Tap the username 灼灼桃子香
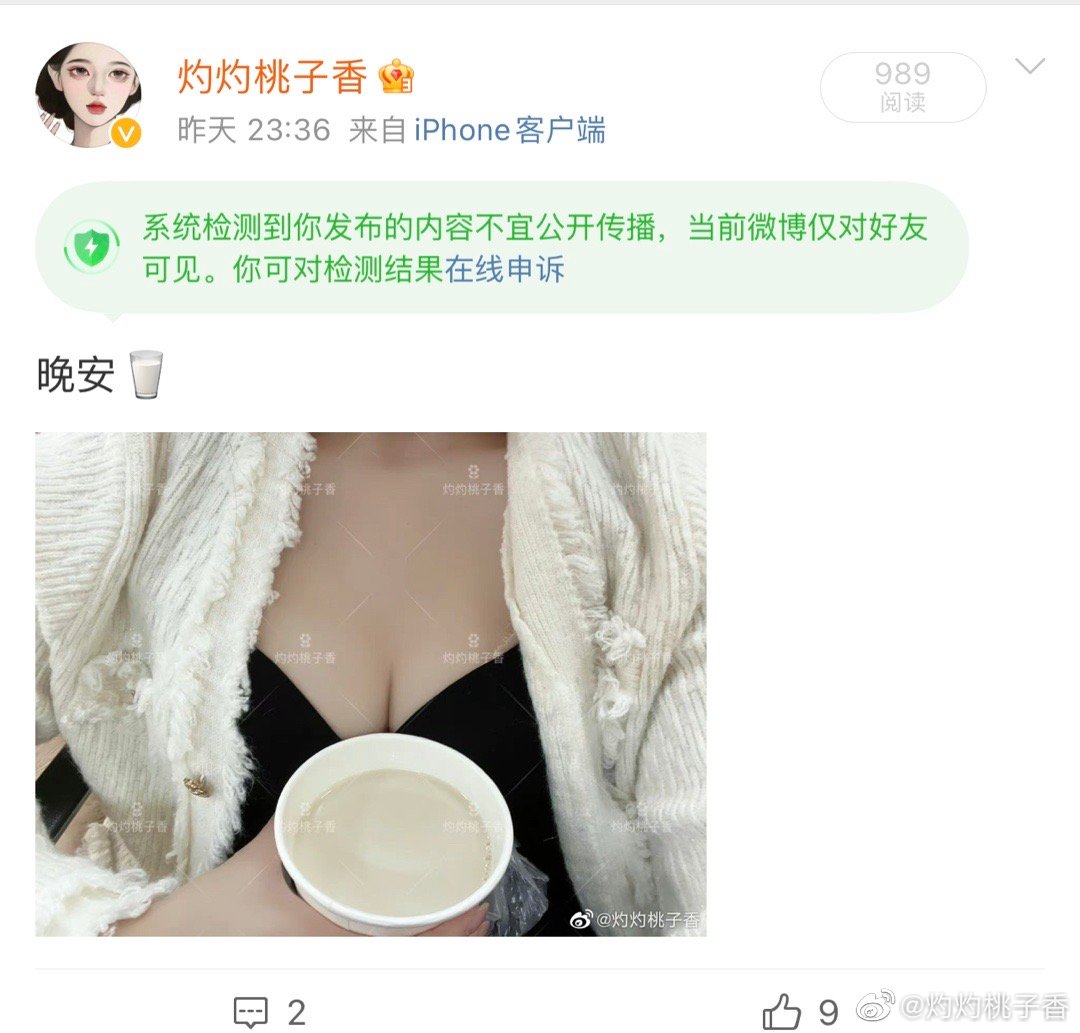The height and width of the screenshot is (1033, 1080). point(272,76)
